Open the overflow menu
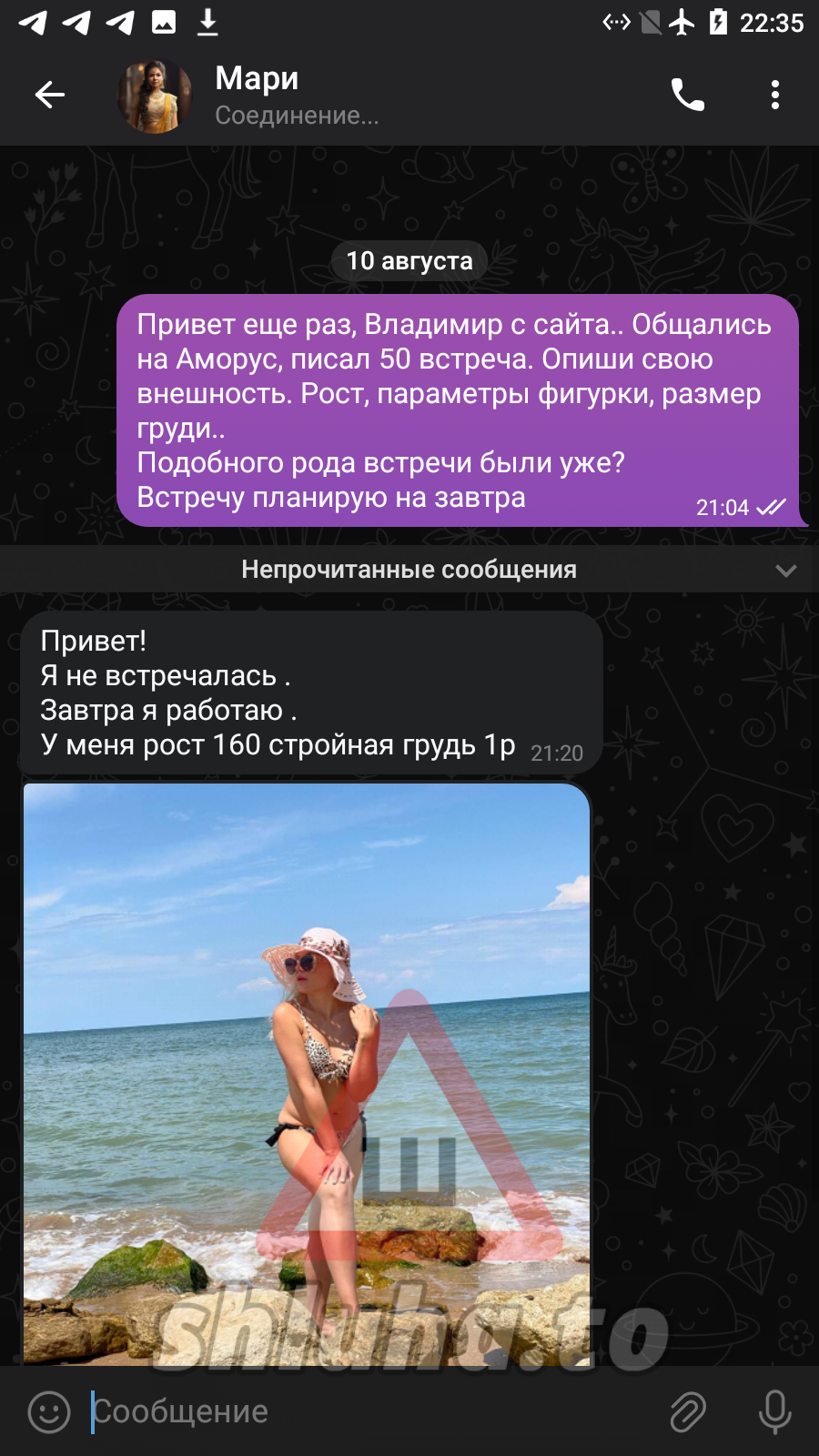This screenshot has width=819, height=1456. (774, 95)
